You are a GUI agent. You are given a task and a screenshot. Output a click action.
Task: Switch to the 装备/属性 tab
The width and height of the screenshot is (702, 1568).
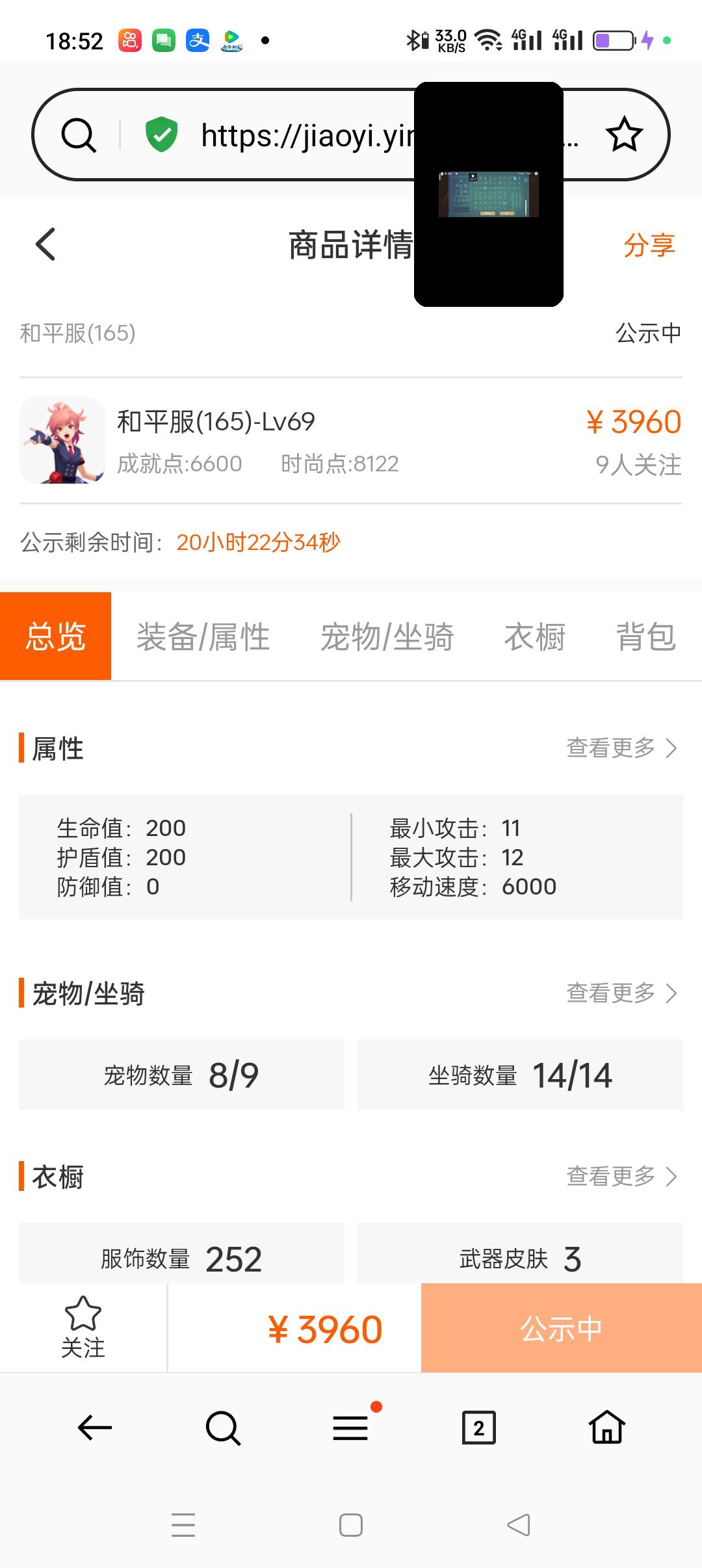[203, 636]
